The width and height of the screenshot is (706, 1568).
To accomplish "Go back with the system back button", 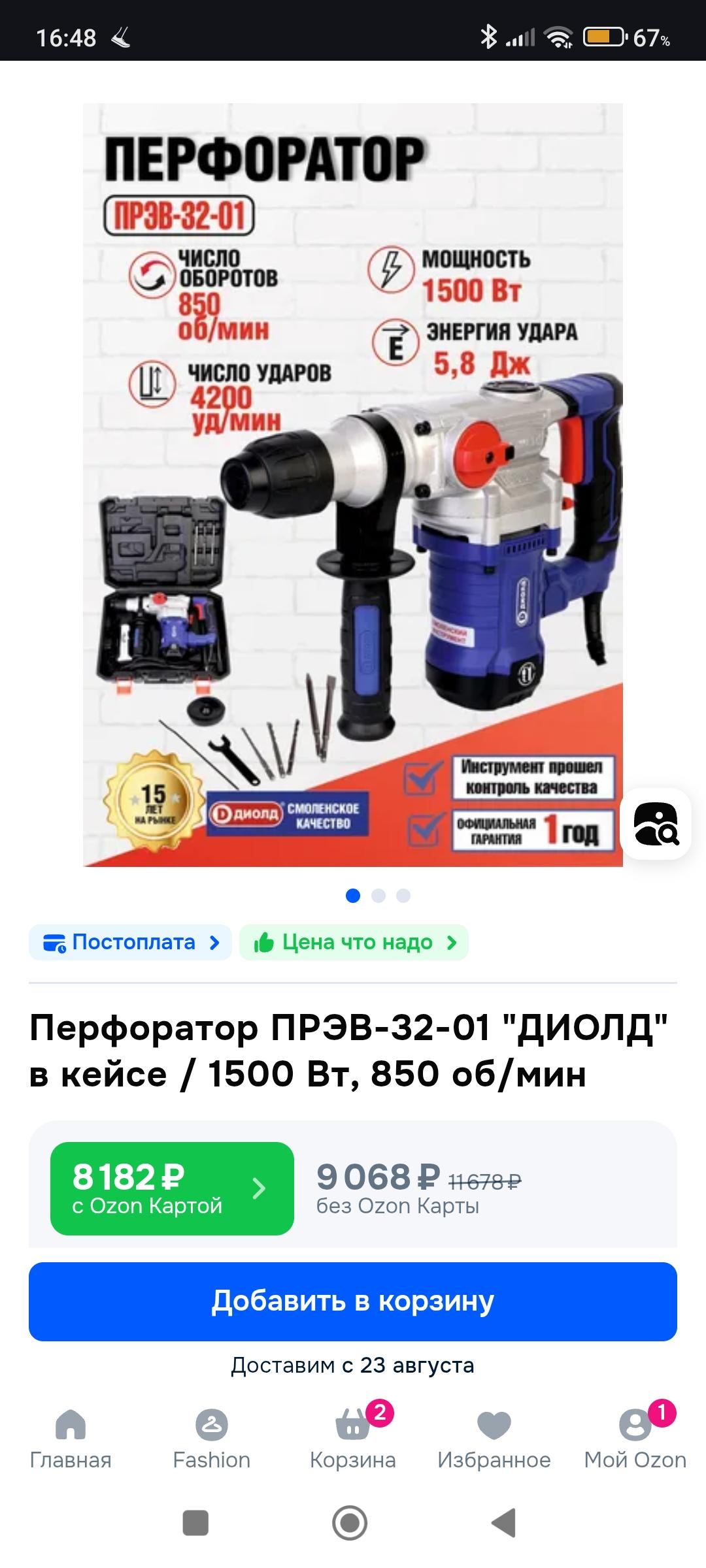I will click(503, 1523).
